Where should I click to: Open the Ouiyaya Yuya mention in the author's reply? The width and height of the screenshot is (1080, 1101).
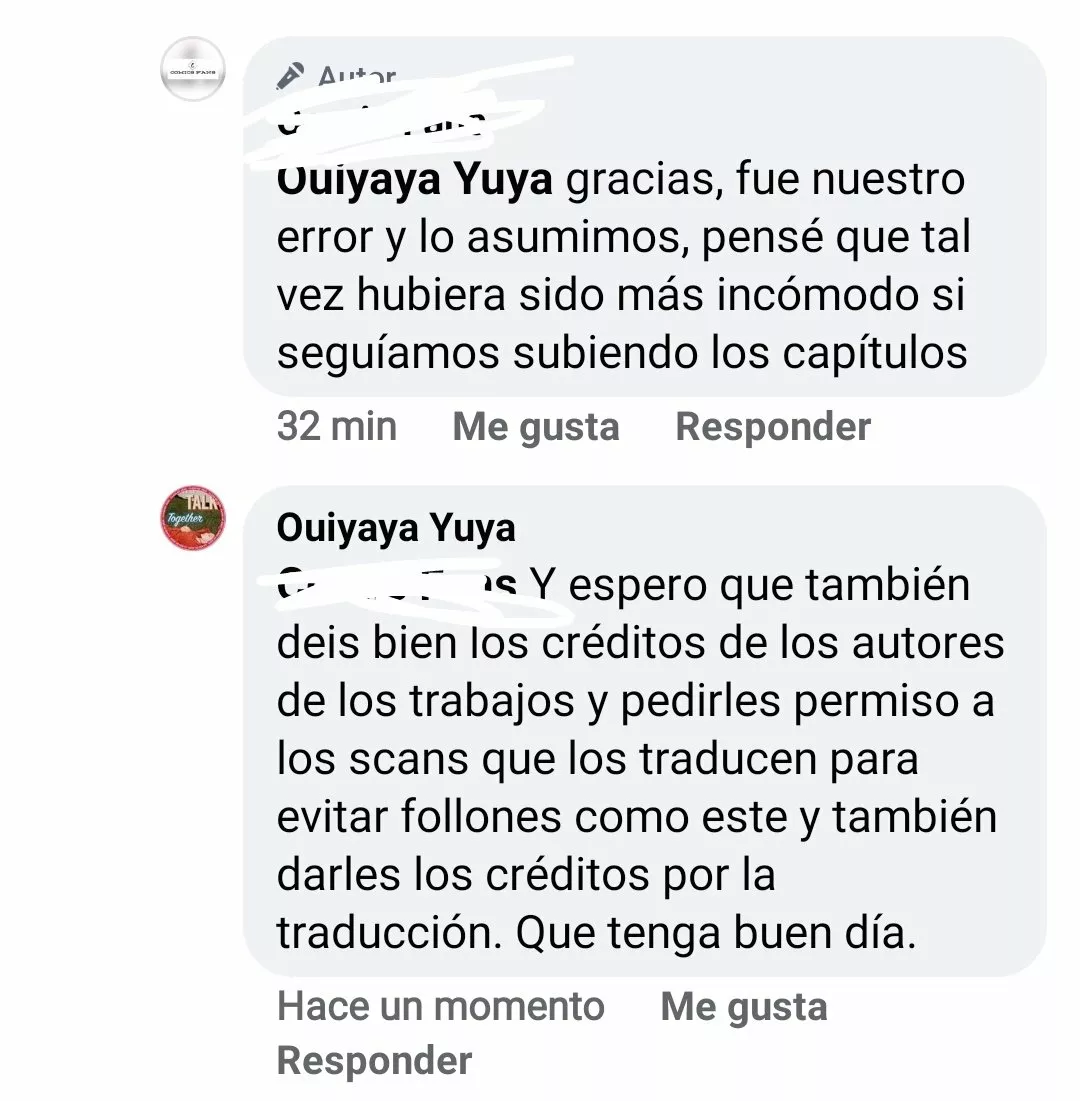click(x=414, y=182)
